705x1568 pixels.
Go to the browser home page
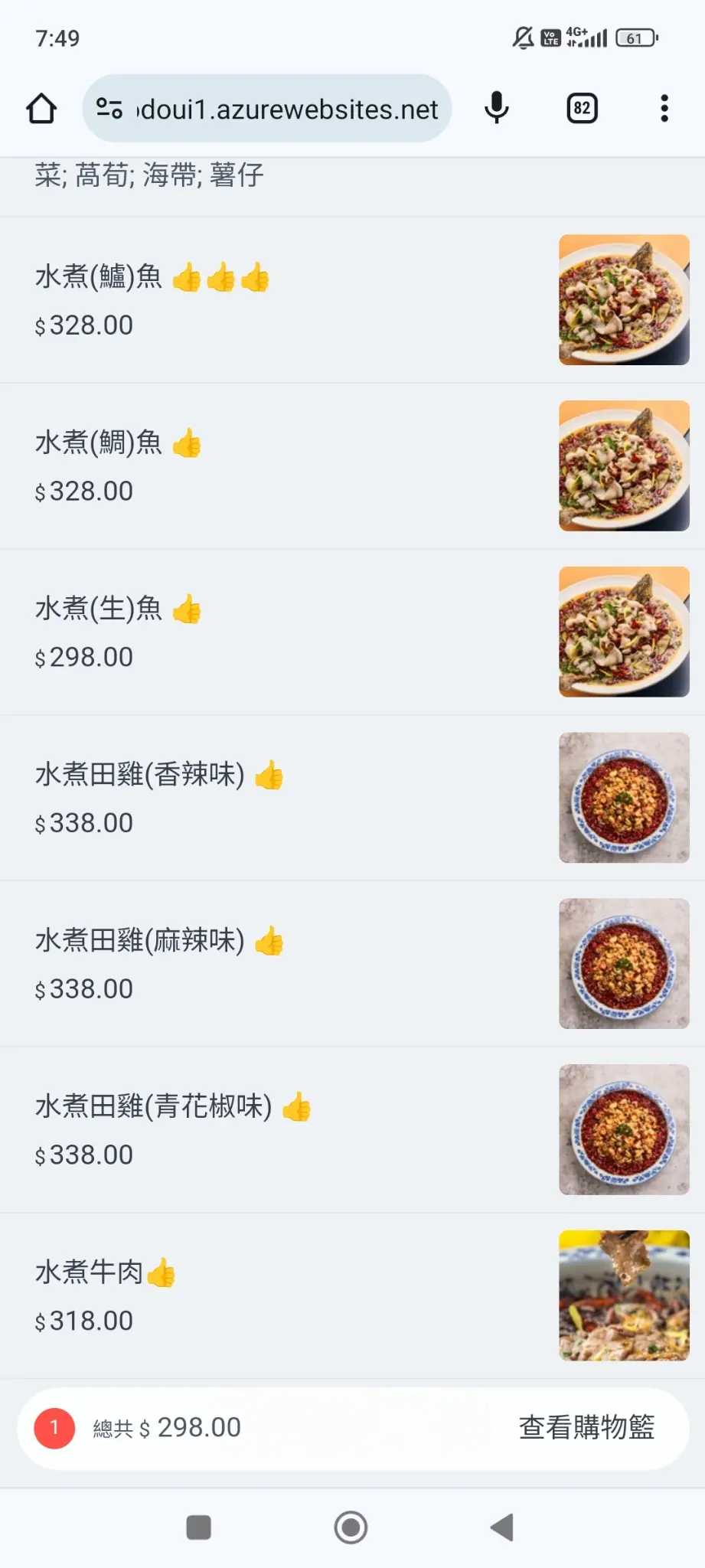pyautogui.click(x=41, y=109)
